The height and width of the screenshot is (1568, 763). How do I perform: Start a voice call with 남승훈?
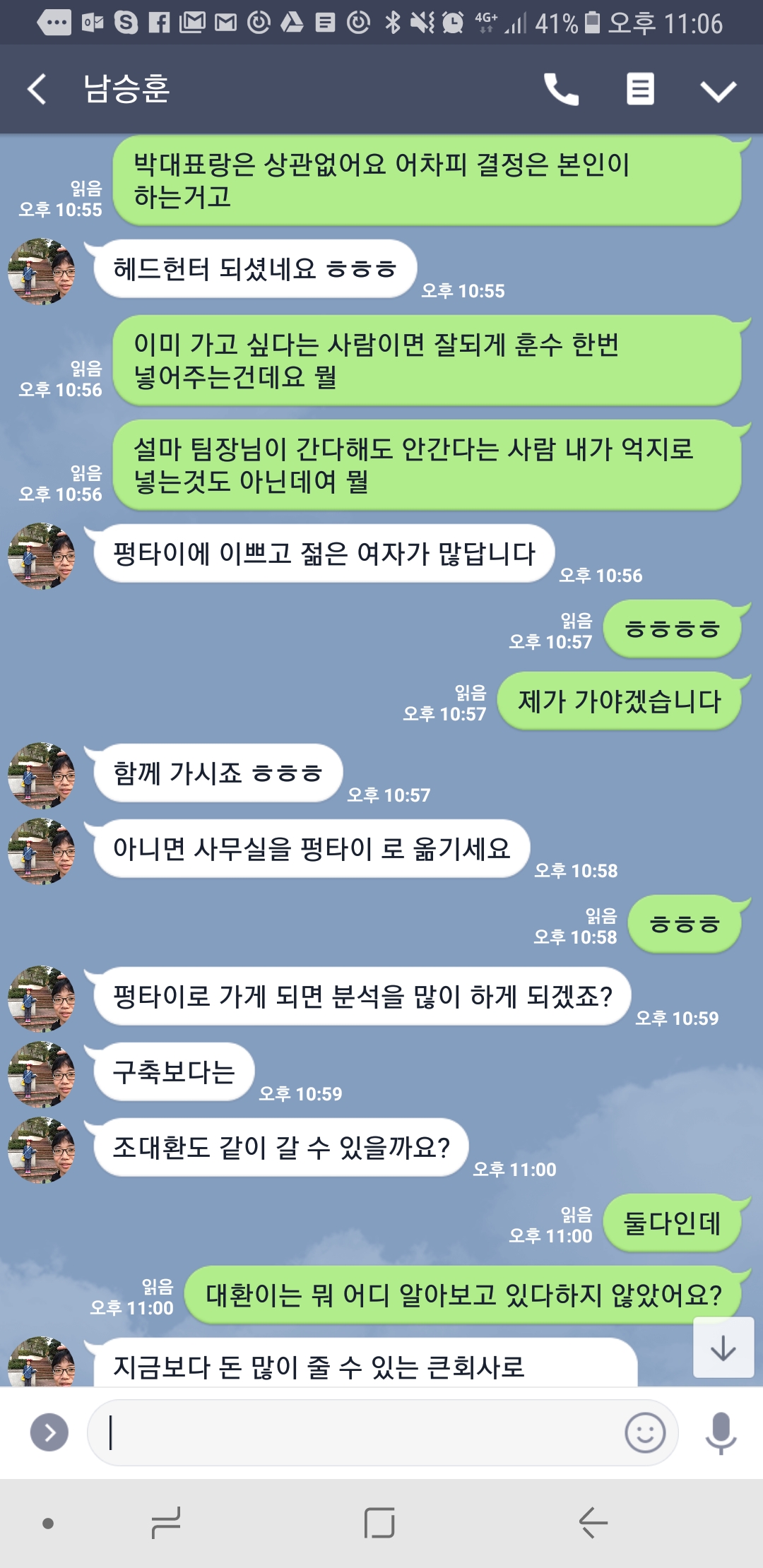[x=561, y=90]
